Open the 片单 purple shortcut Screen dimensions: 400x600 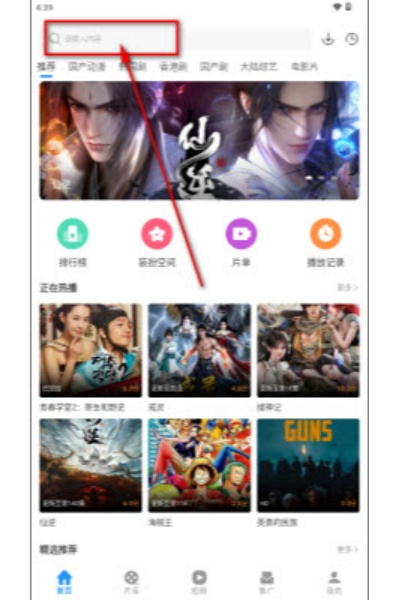[x=241, y=242]
